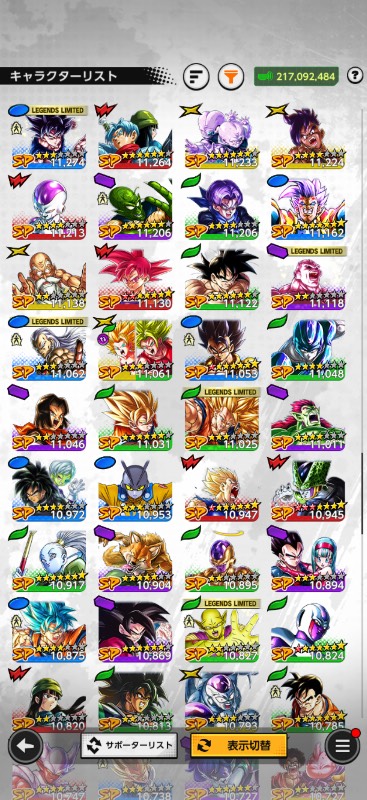The height and width of the screenshot is (800, 367).
Task: Open the orange filter funnel
Action: point(231,77)
